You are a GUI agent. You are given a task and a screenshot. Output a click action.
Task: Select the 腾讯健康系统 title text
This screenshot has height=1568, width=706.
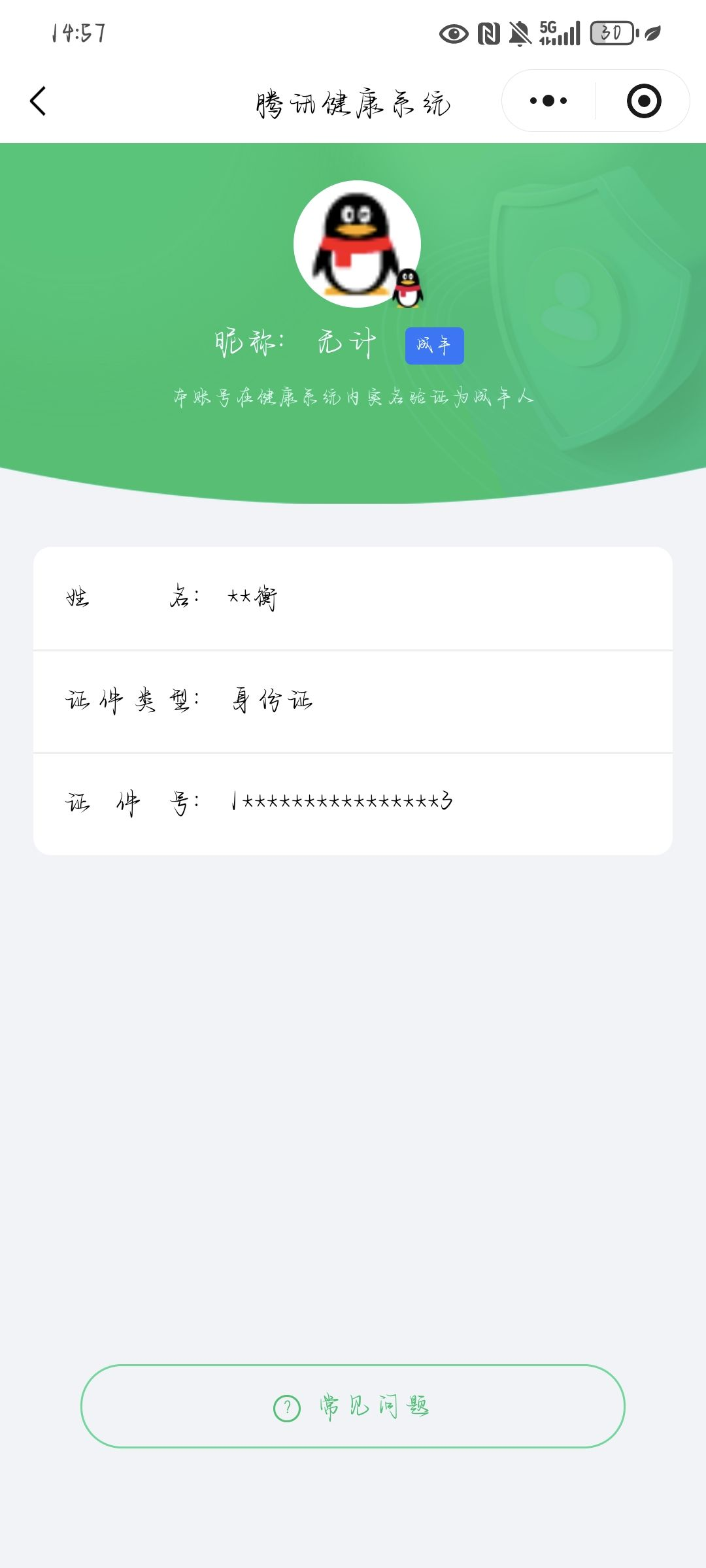pyautogui.click(x=353, y=103)
